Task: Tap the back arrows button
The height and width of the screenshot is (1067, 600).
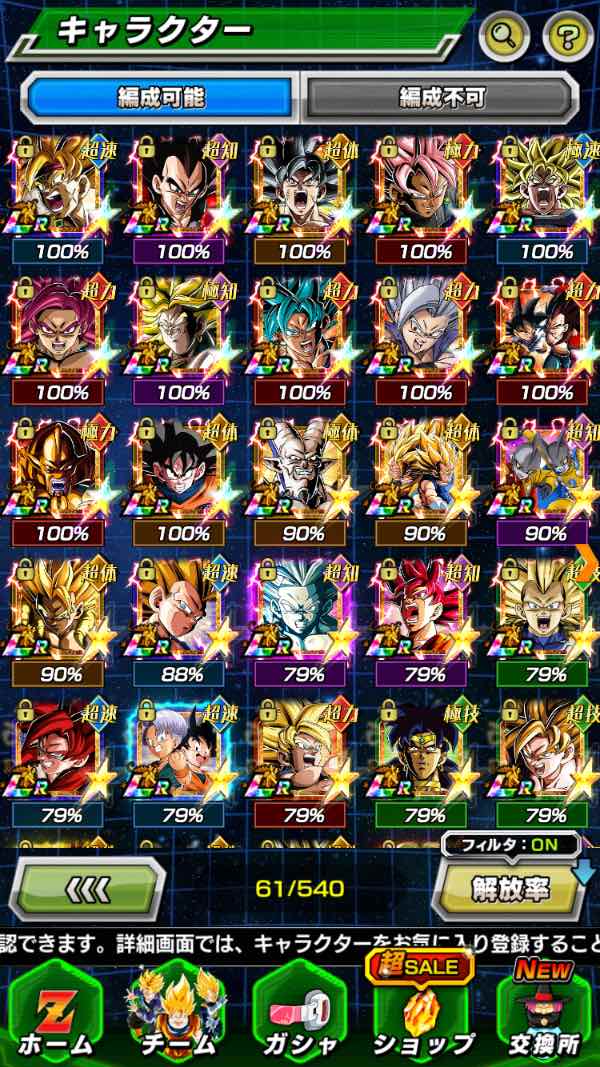Action: [88, 887]
